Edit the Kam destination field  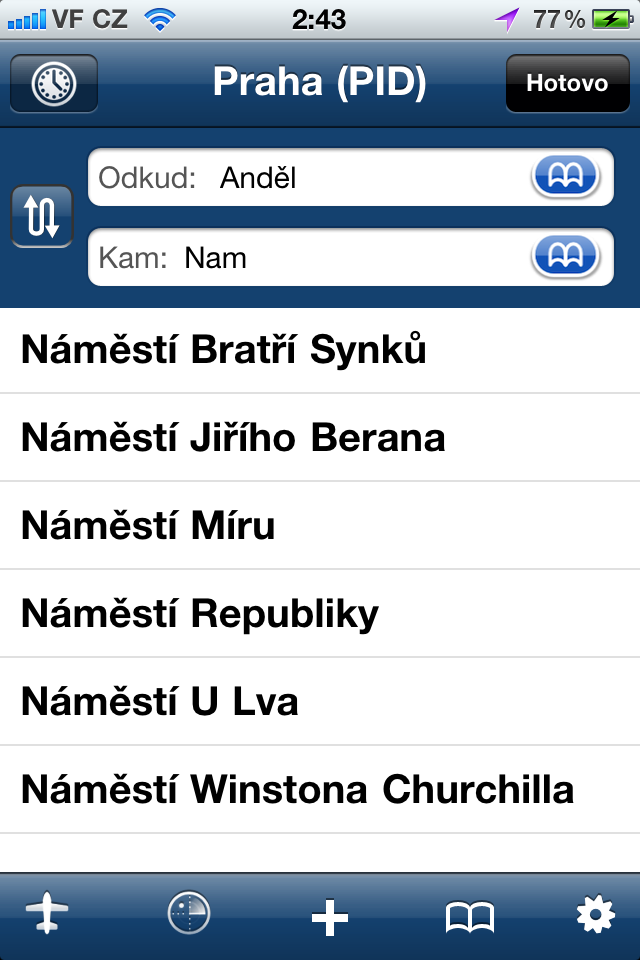[x=310, y=258]
